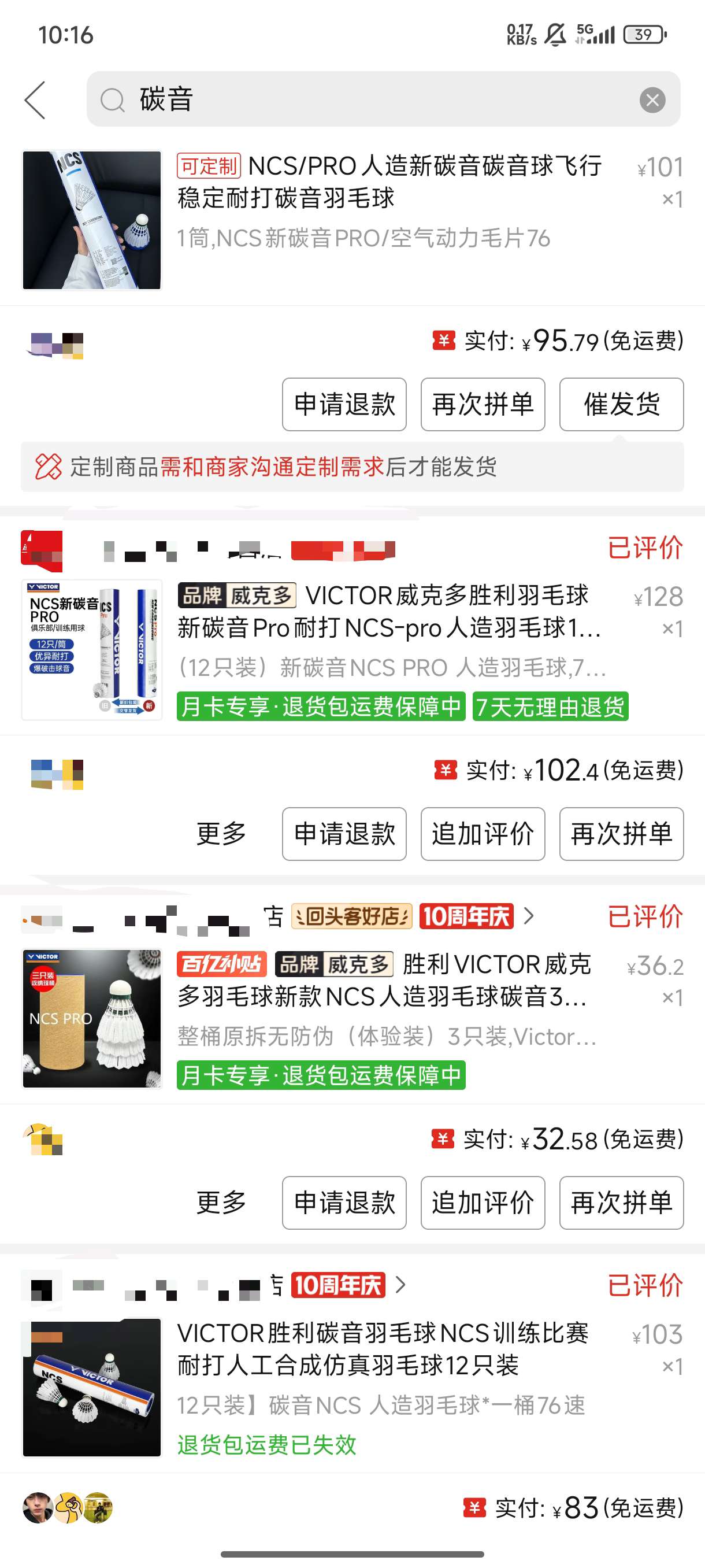Tap 再次拼单 on the ¥95.79 order
Viewport: 705px width, 1568px height.
tap(483, 404)
